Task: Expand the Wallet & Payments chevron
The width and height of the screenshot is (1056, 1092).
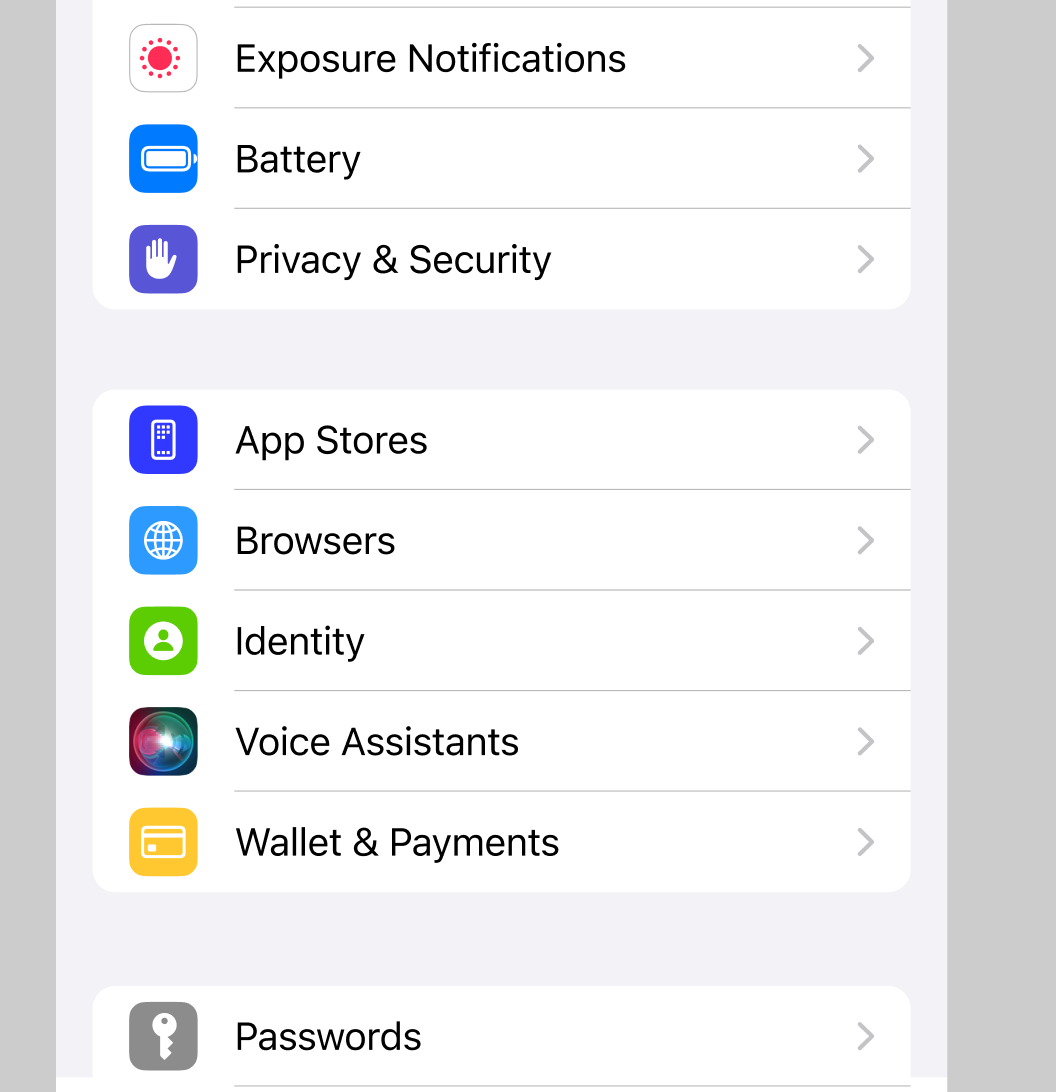Action: [x=865, y=842]
